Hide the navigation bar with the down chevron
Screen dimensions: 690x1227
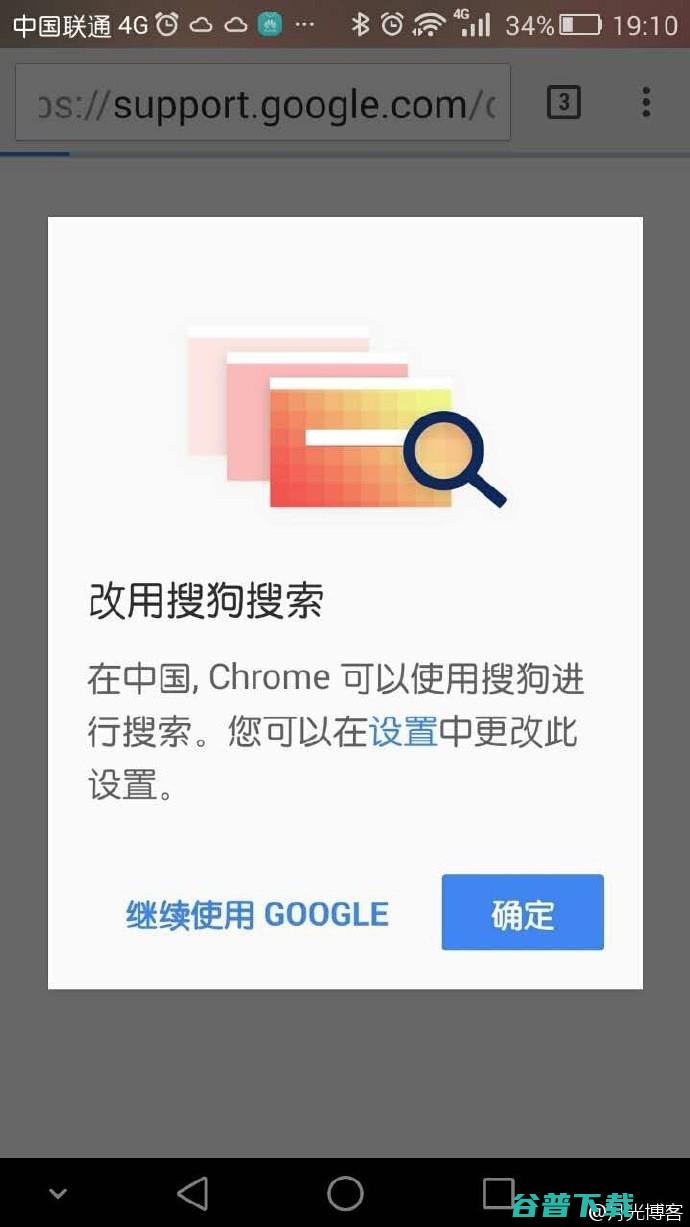click(x=58, y=1193)
